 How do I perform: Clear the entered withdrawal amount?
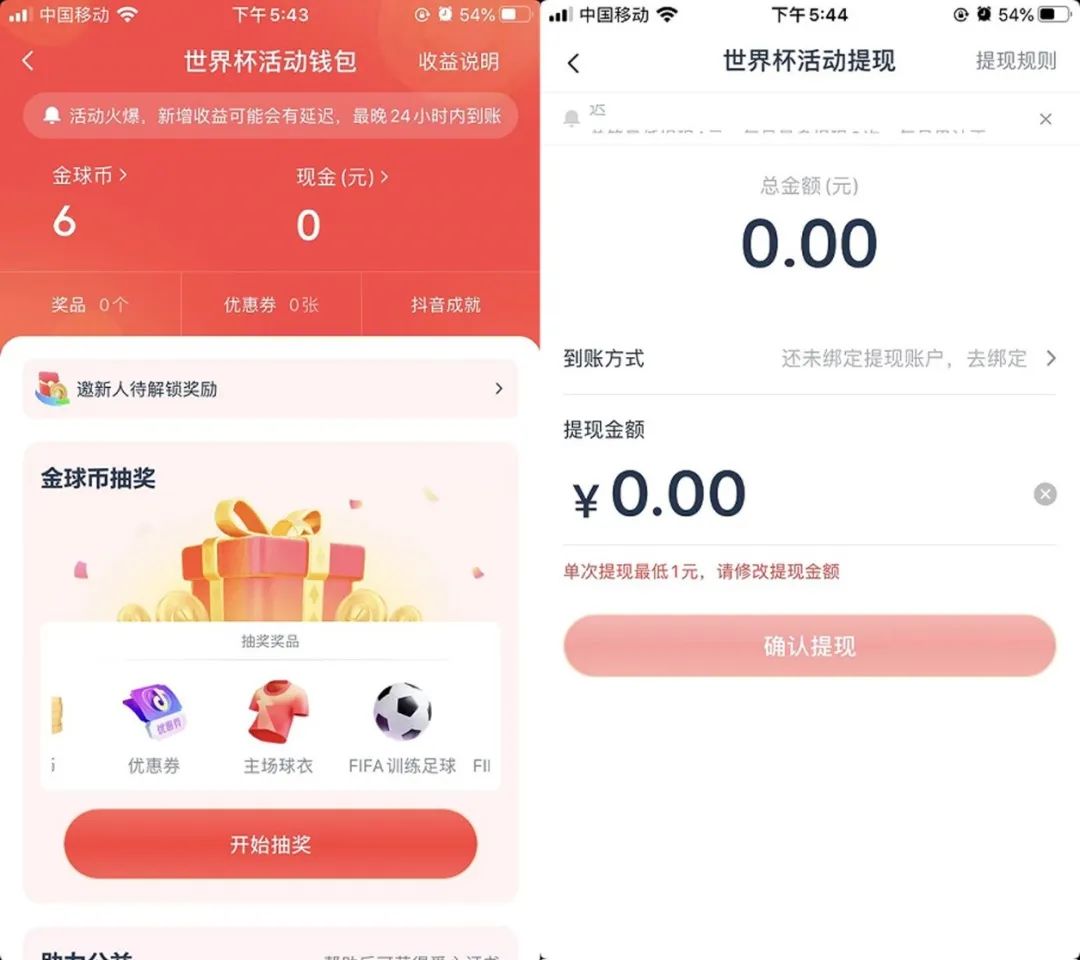[x=1045, y=494]
